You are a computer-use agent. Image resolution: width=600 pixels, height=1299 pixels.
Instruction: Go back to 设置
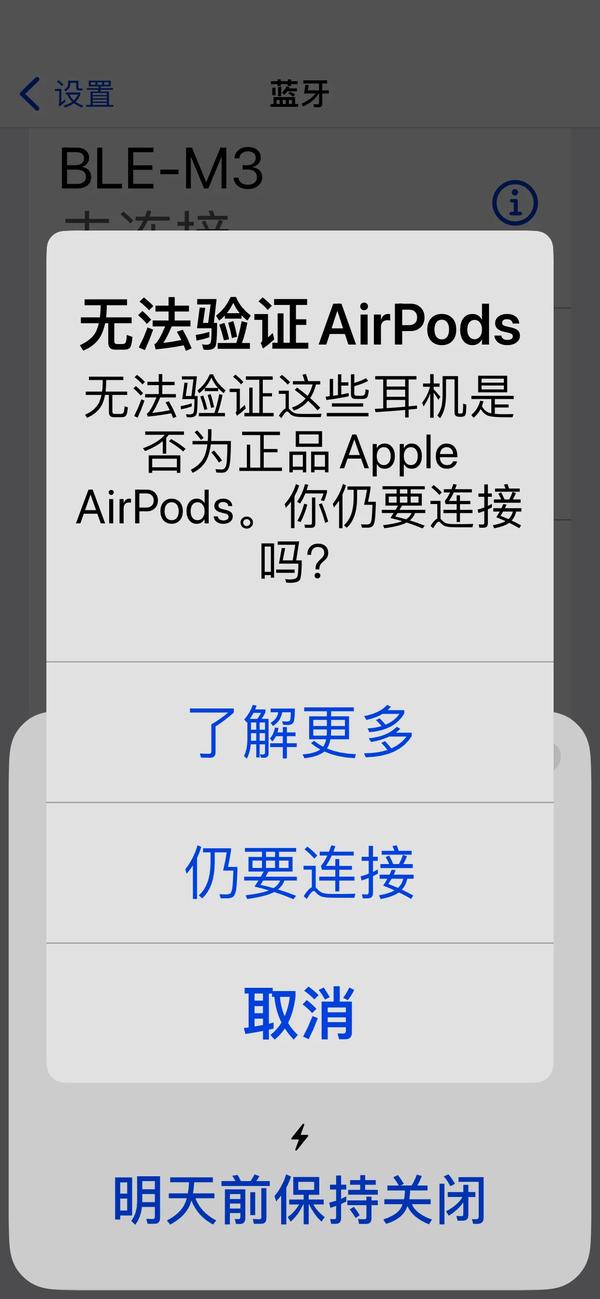pyautogui.click(x=67, y=94)
